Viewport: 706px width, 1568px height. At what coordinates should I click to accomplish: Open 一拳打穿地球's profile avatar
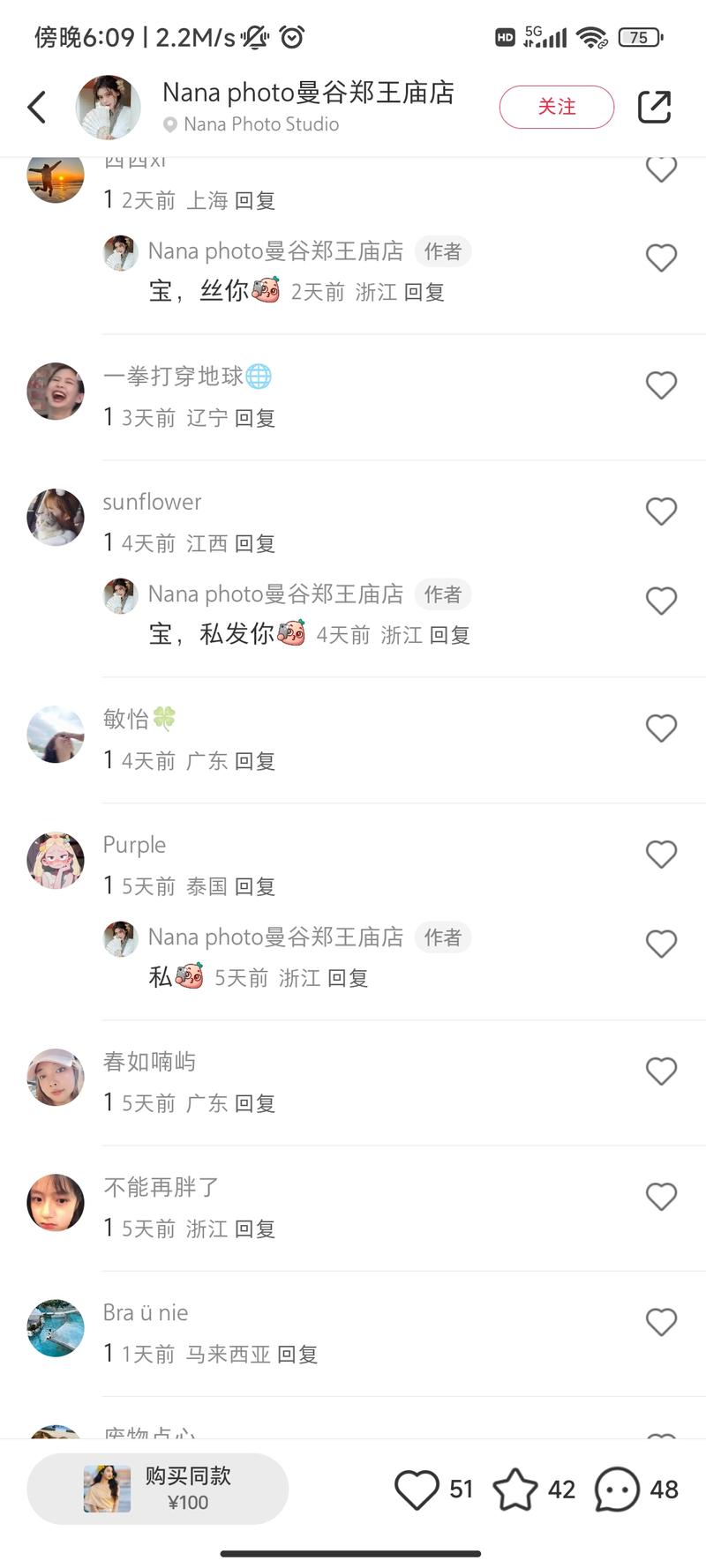56,392
